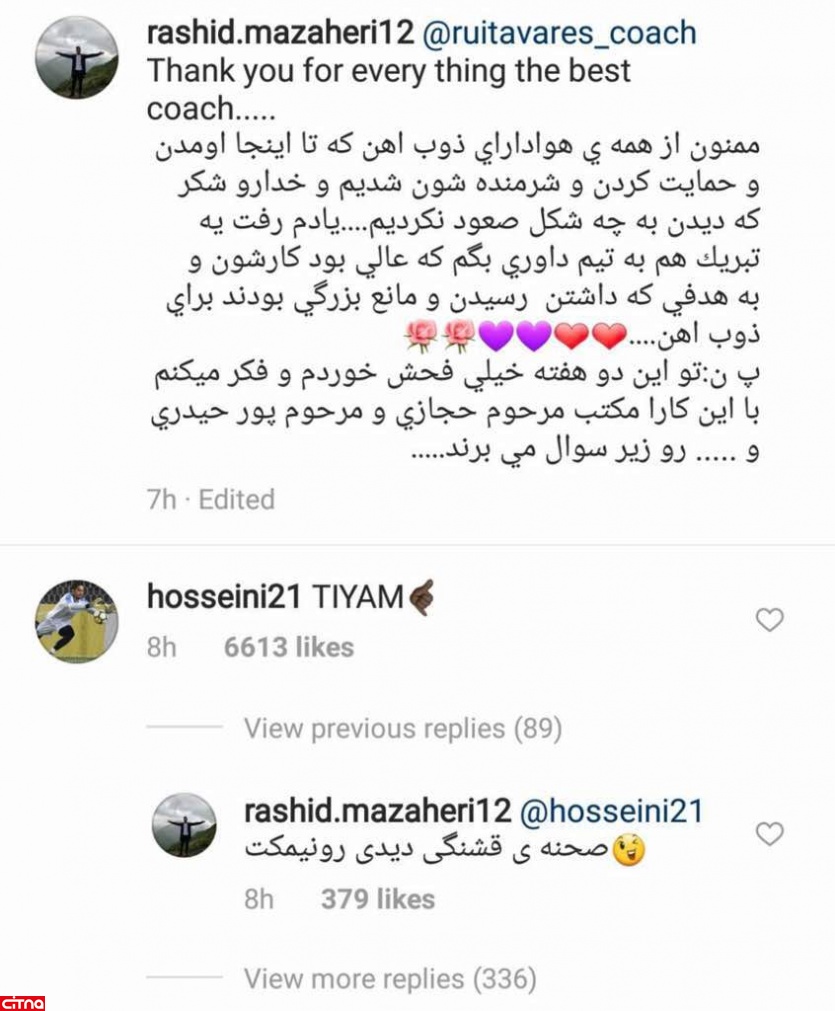Screen dimensions: 835x1011
Task: Open the hosseini21 username on the comment
Action: 224,597
